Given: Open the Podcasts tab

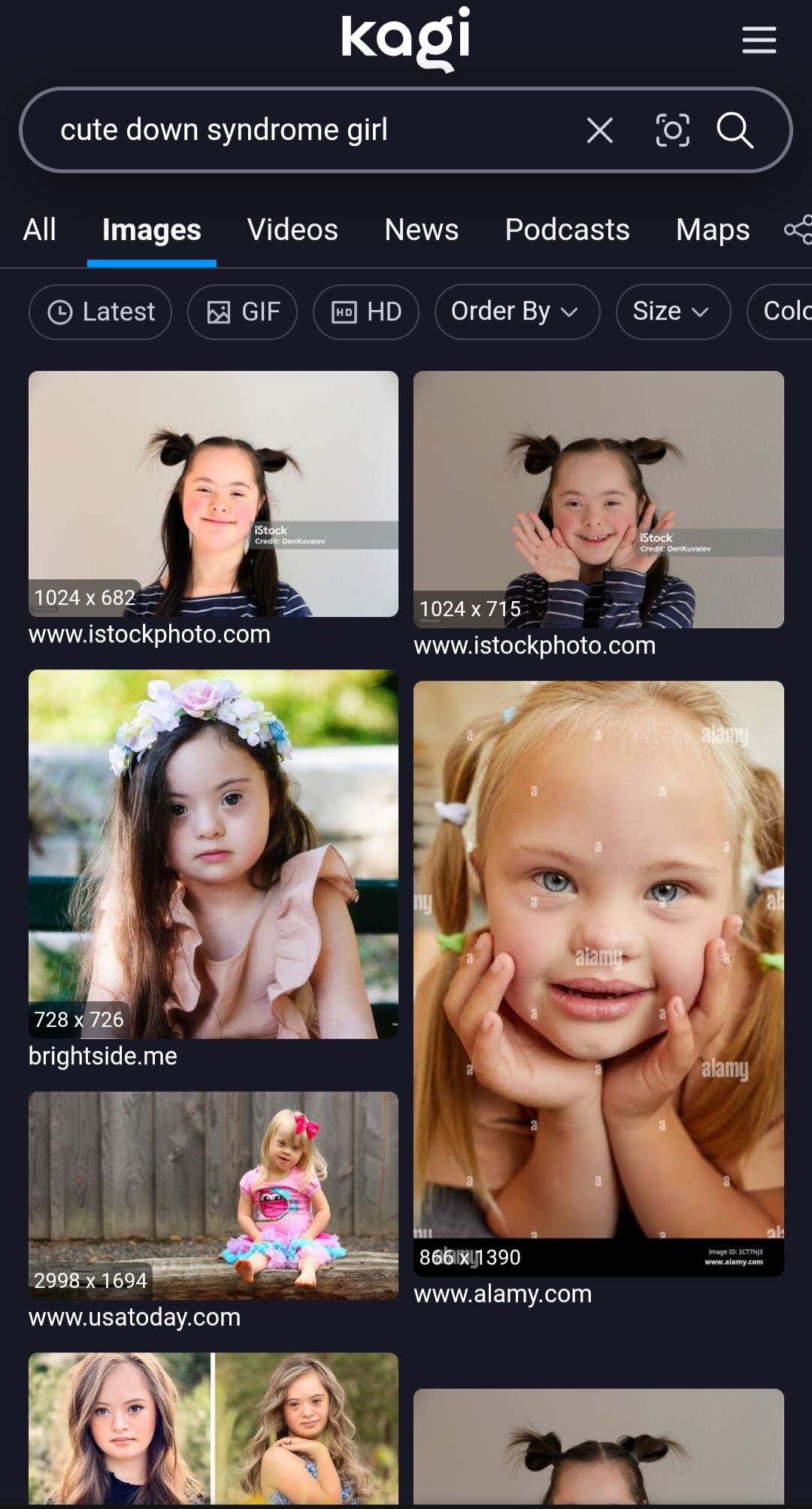Looking at the screenshot, I should point(567,229).
